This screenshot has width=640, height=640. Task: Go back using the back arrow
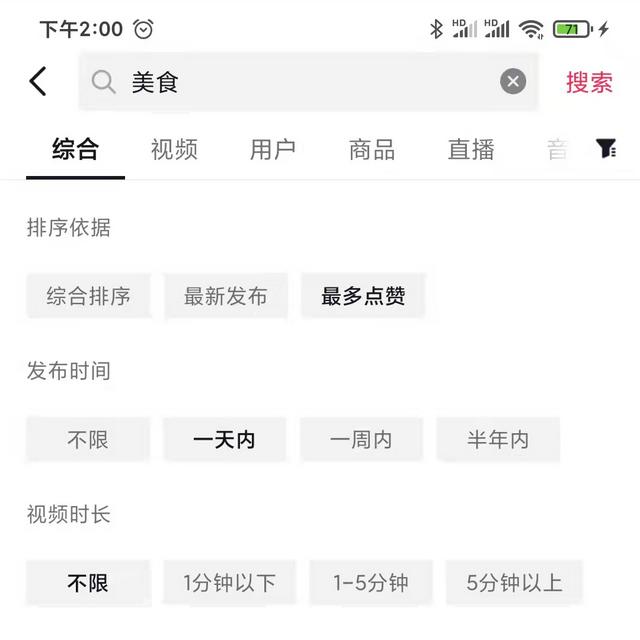click(x=38, y=82)
